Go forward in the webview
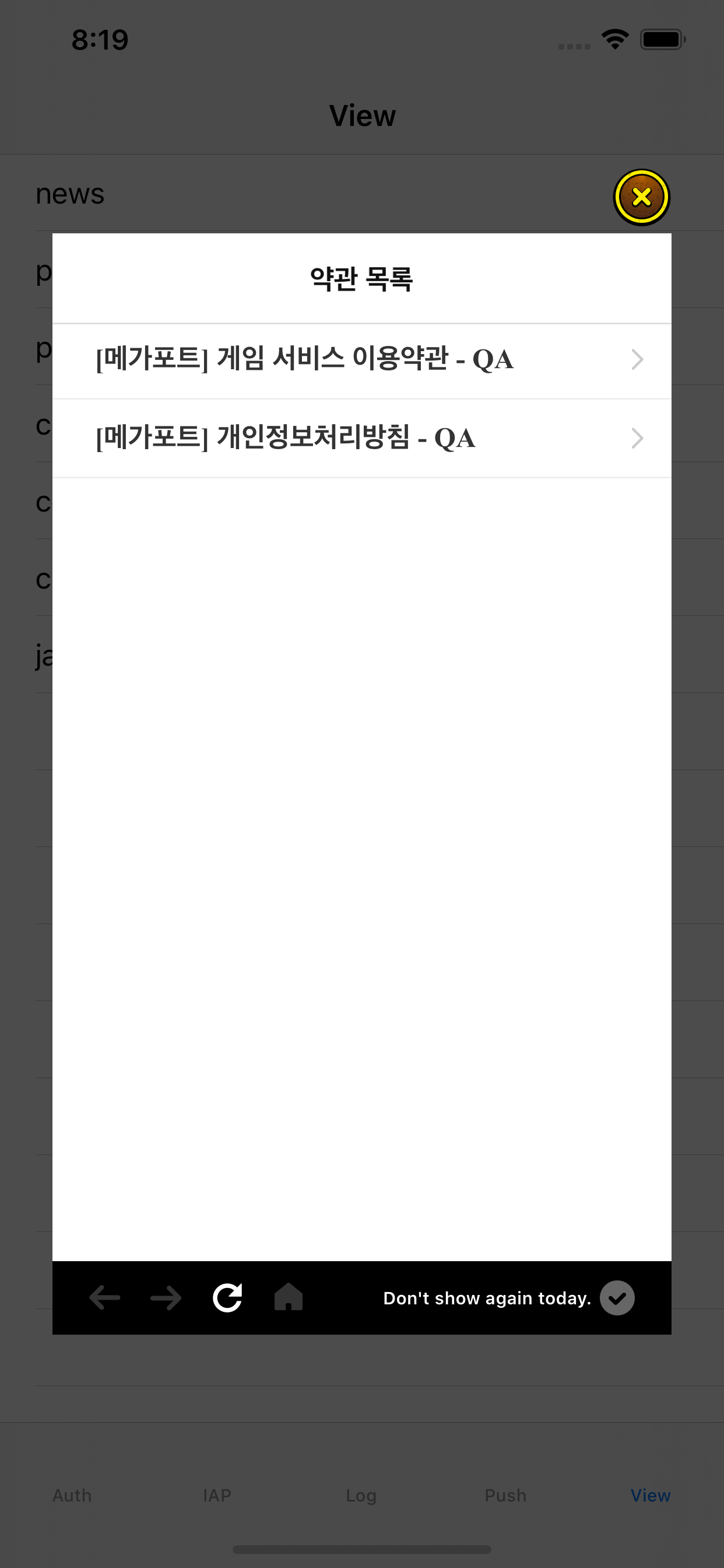Screen dimensions: 724x1568 [166, 1298]
